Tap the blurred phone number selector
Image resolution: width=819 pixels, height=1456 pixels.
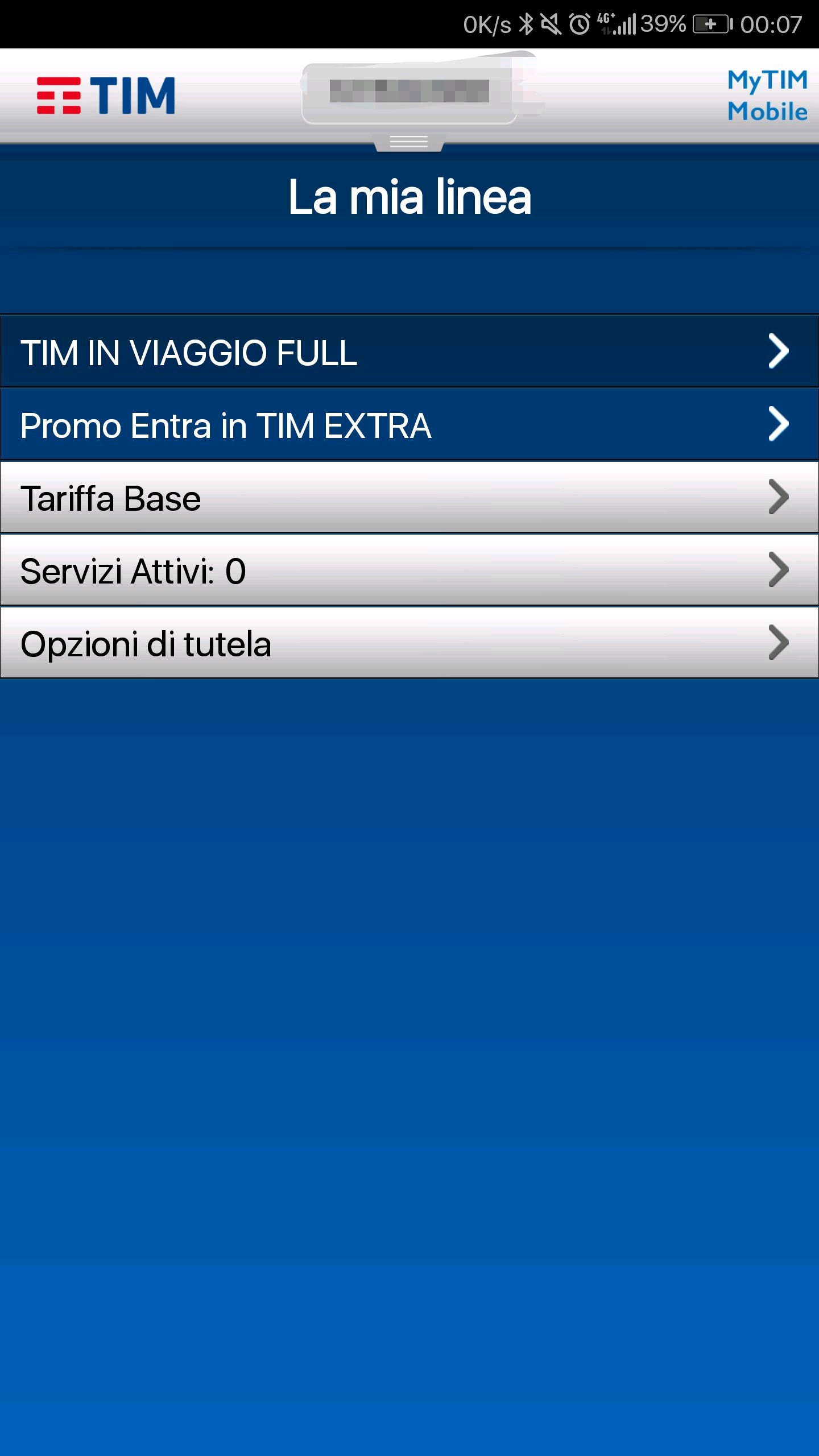point(409,92)
